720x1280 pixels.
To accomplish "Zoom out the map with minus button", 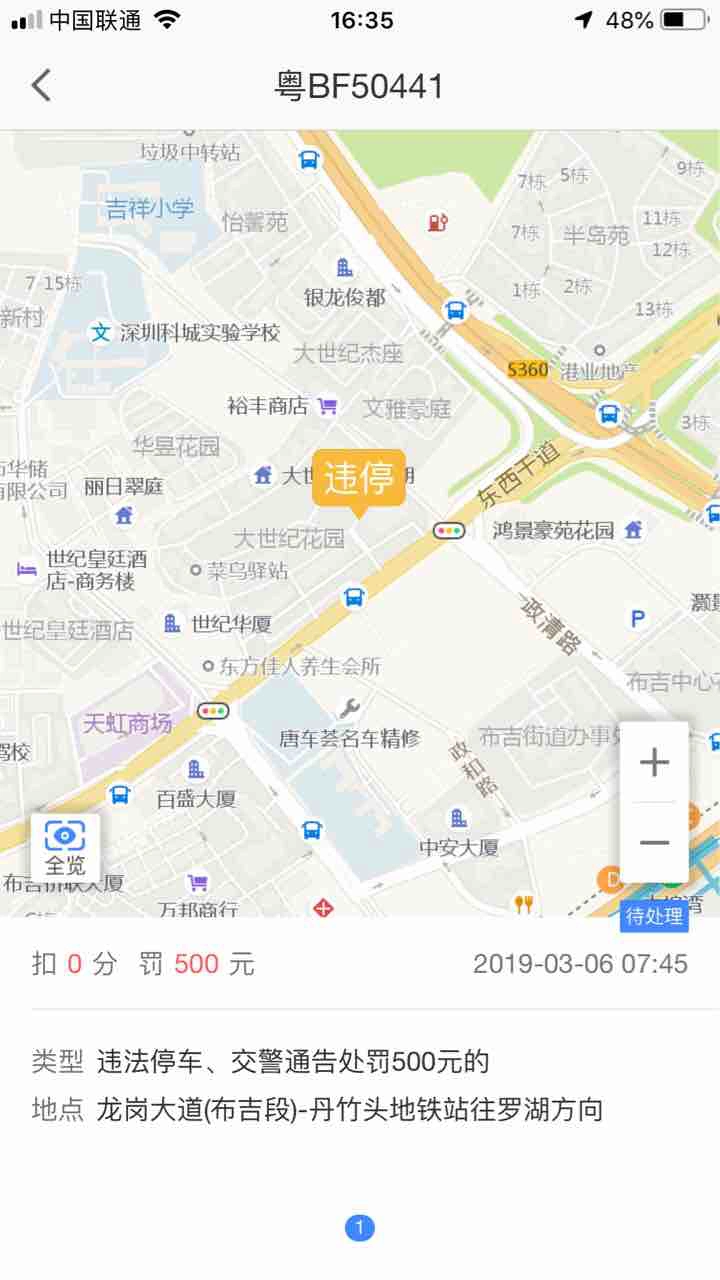I will (654, 843).
